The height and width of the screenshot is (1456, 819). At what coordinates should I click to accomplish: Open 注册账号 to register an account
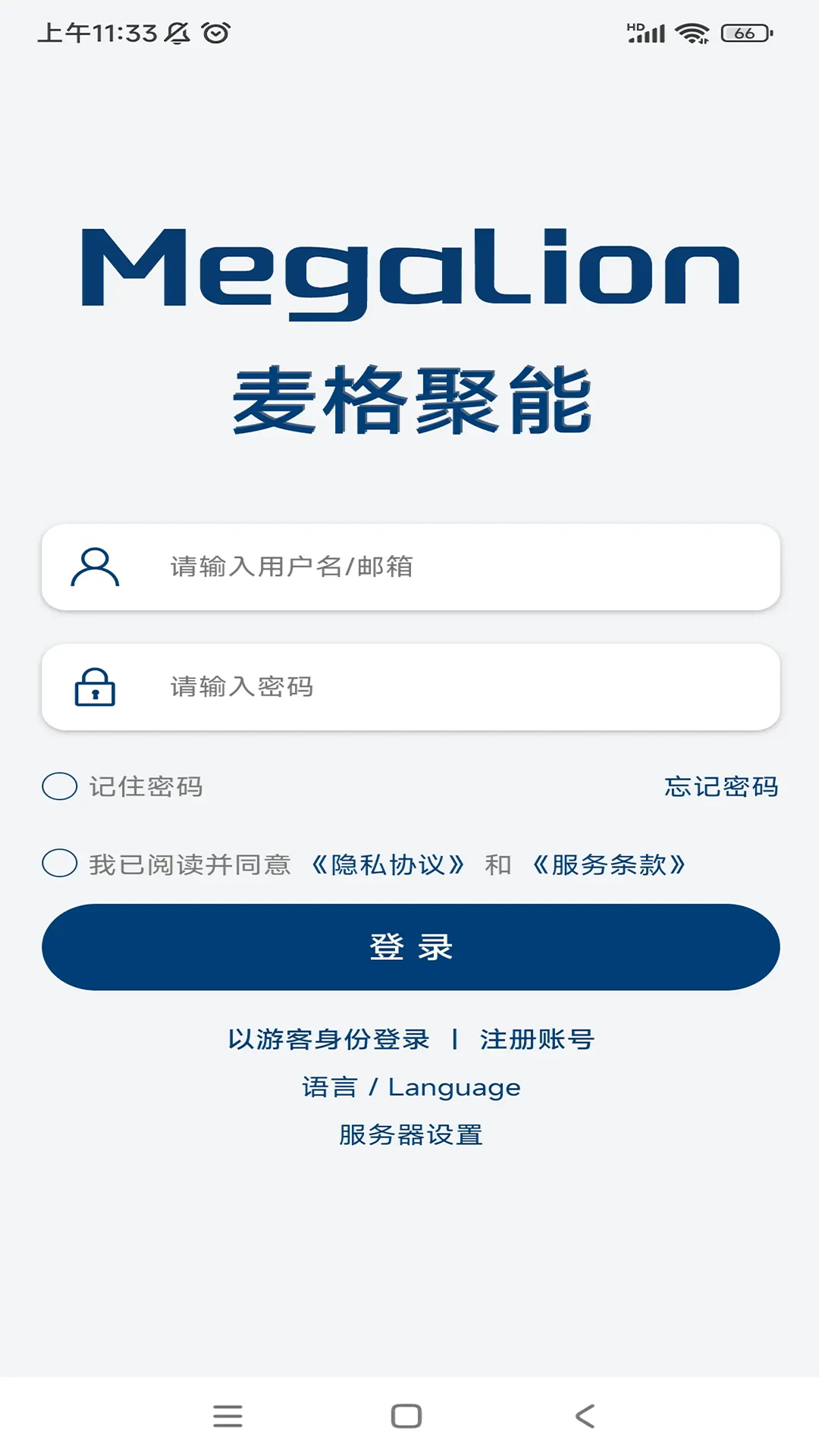coord(537,1039)
